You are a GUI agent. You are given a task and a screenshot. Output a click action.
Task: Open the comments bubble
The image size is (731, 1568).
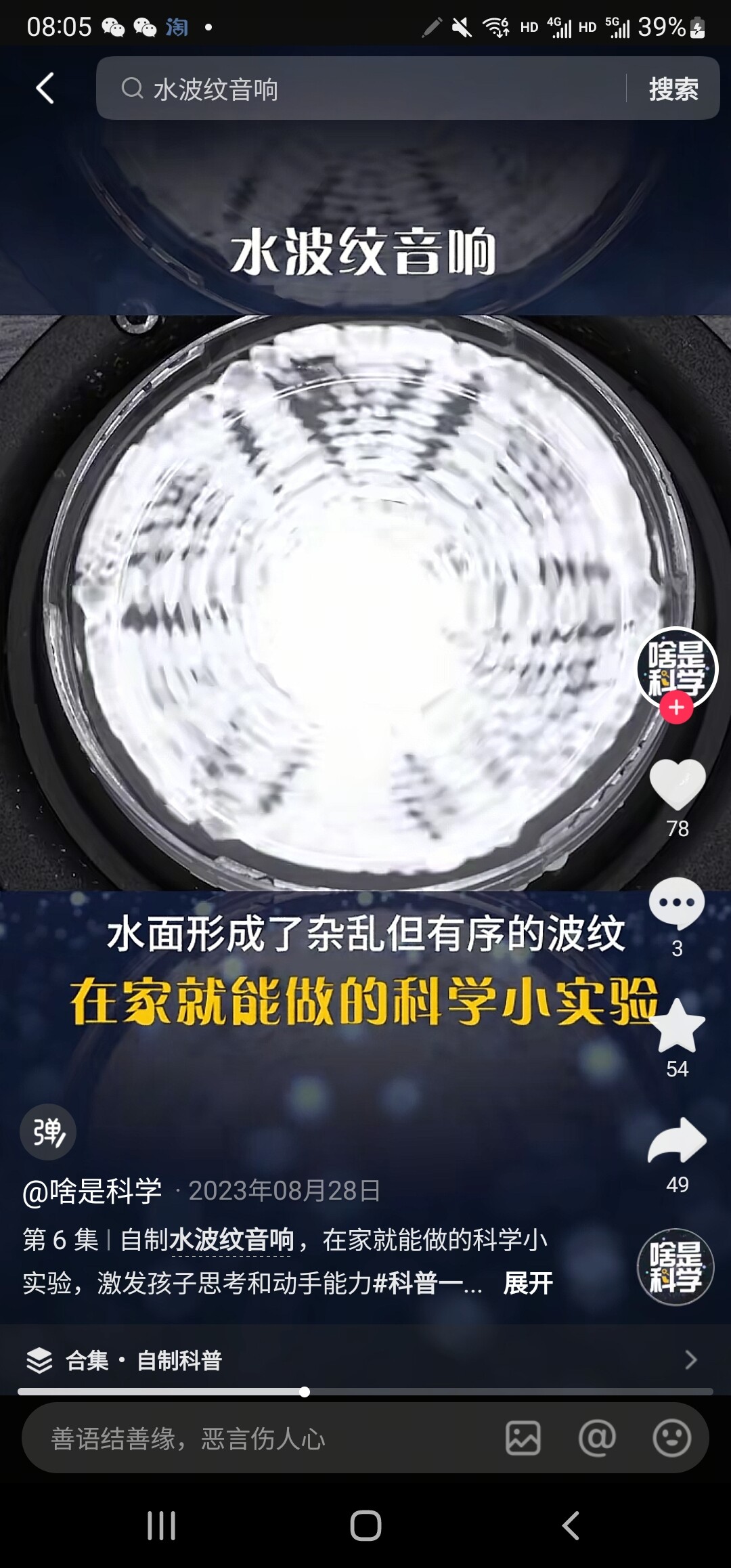pyautogui.click(x=677, y=904)
